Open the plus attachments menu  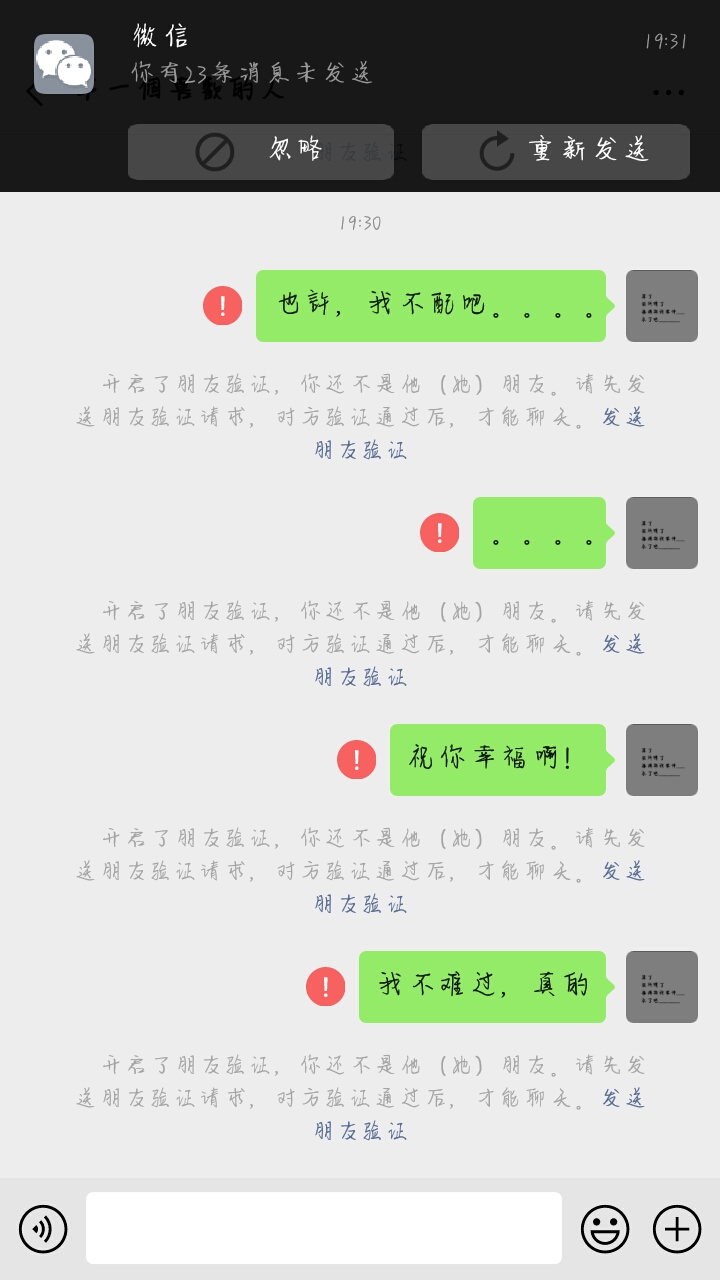(677, 1229)
